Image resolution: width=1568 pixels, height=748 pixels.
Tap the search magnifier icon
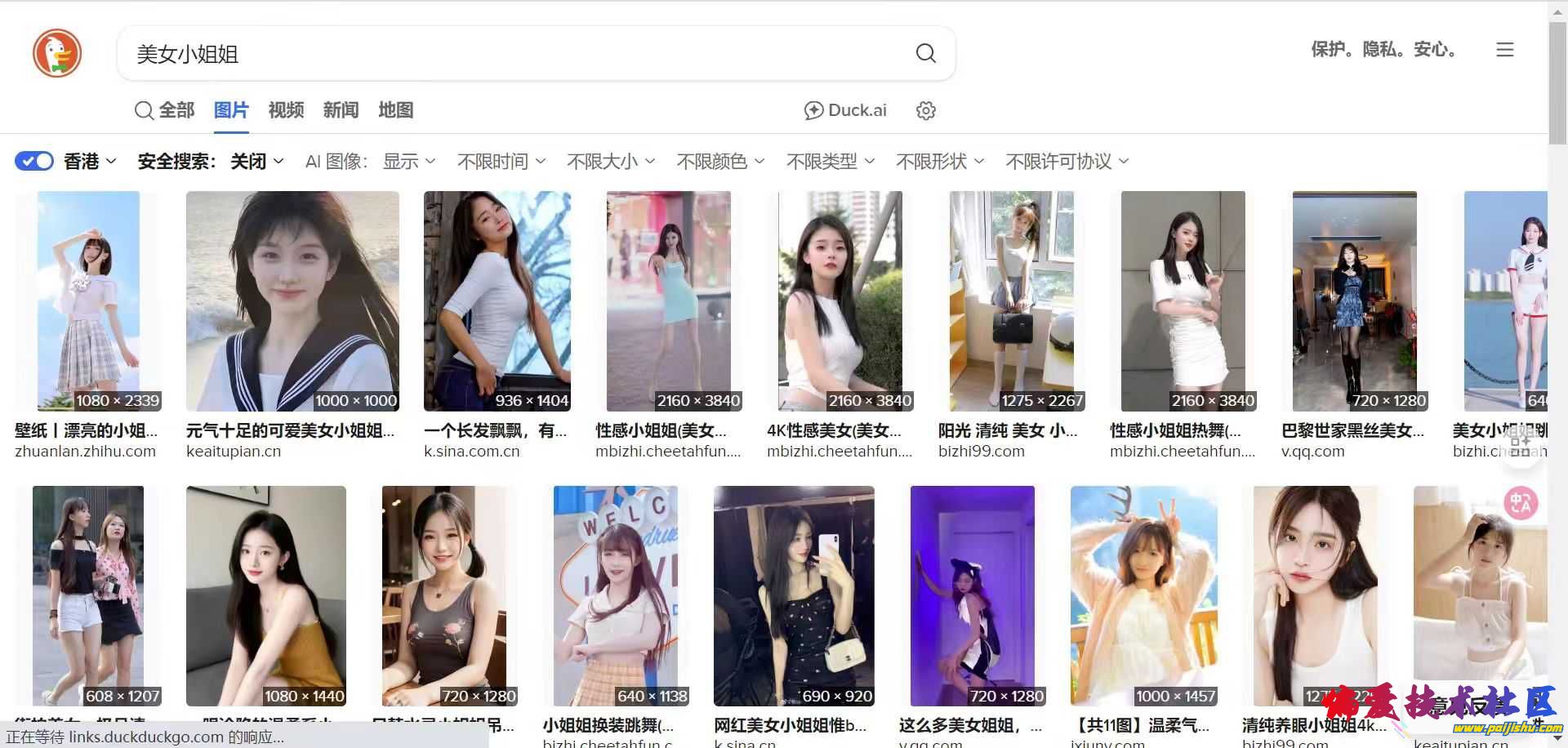925,54
